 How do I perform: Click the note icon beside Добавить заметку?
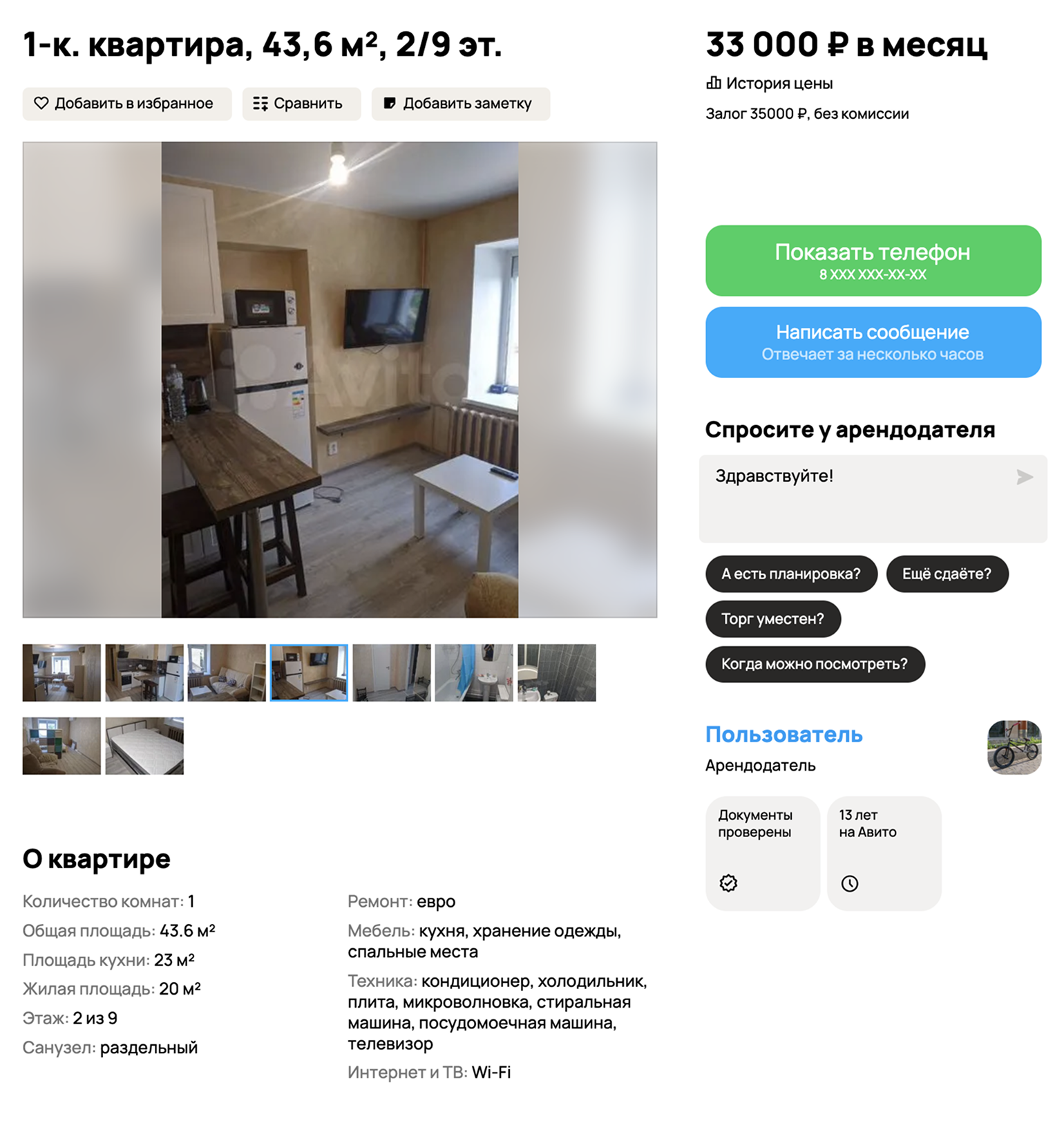[389, 103]
